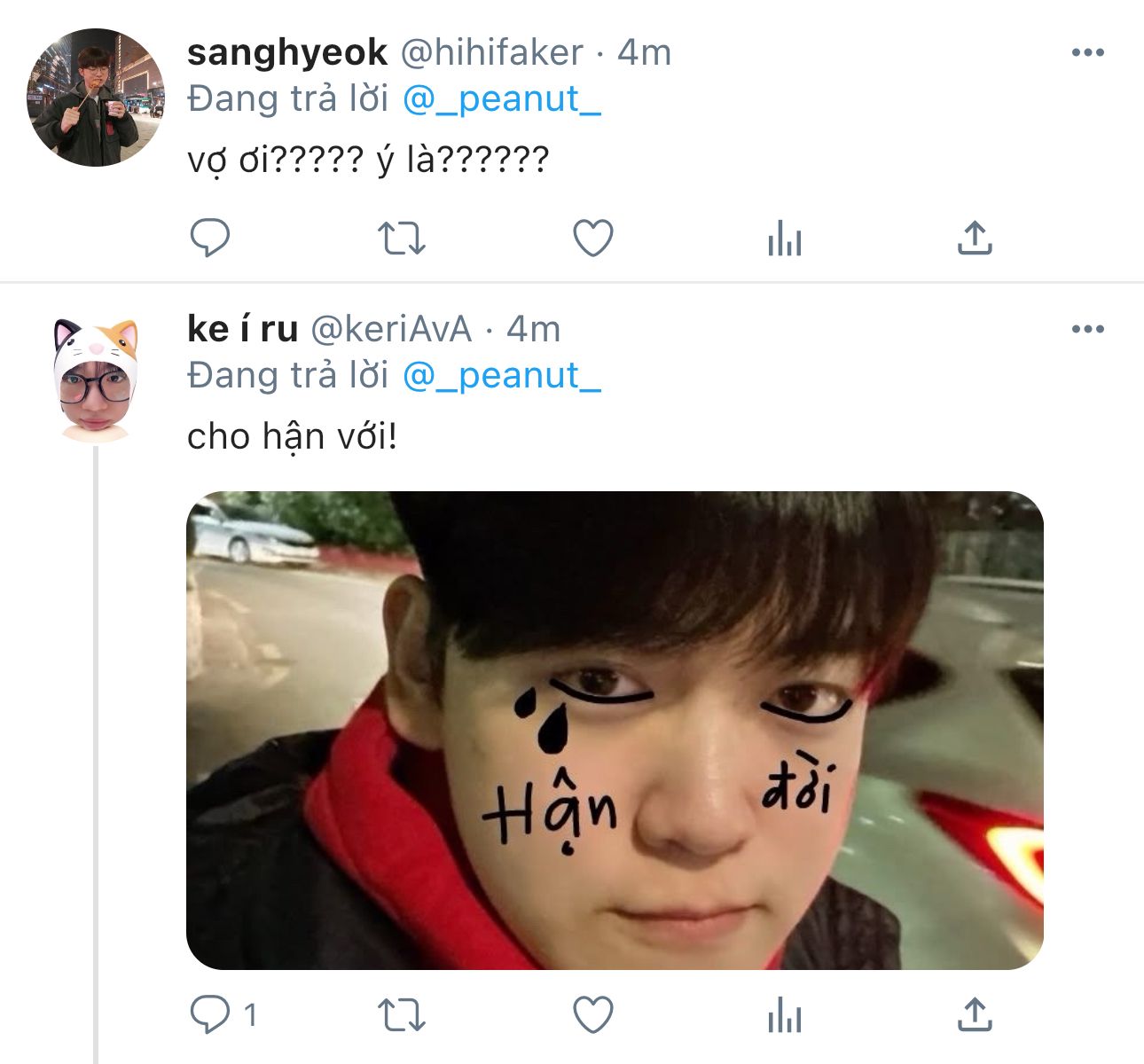Like ke í ru's tweet

click(593, 1014)
